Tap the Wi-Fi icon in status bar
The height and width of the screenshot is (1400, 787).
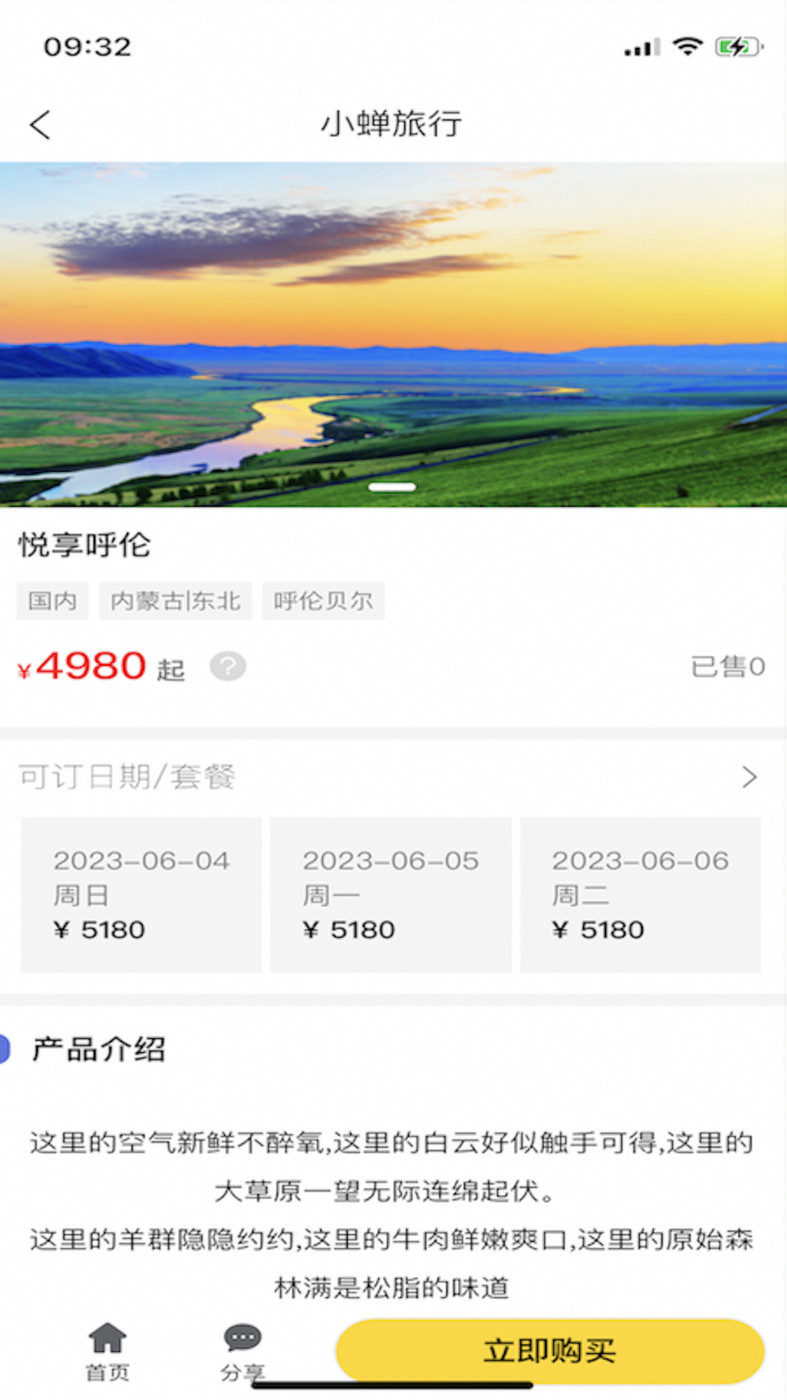point(688,47)
